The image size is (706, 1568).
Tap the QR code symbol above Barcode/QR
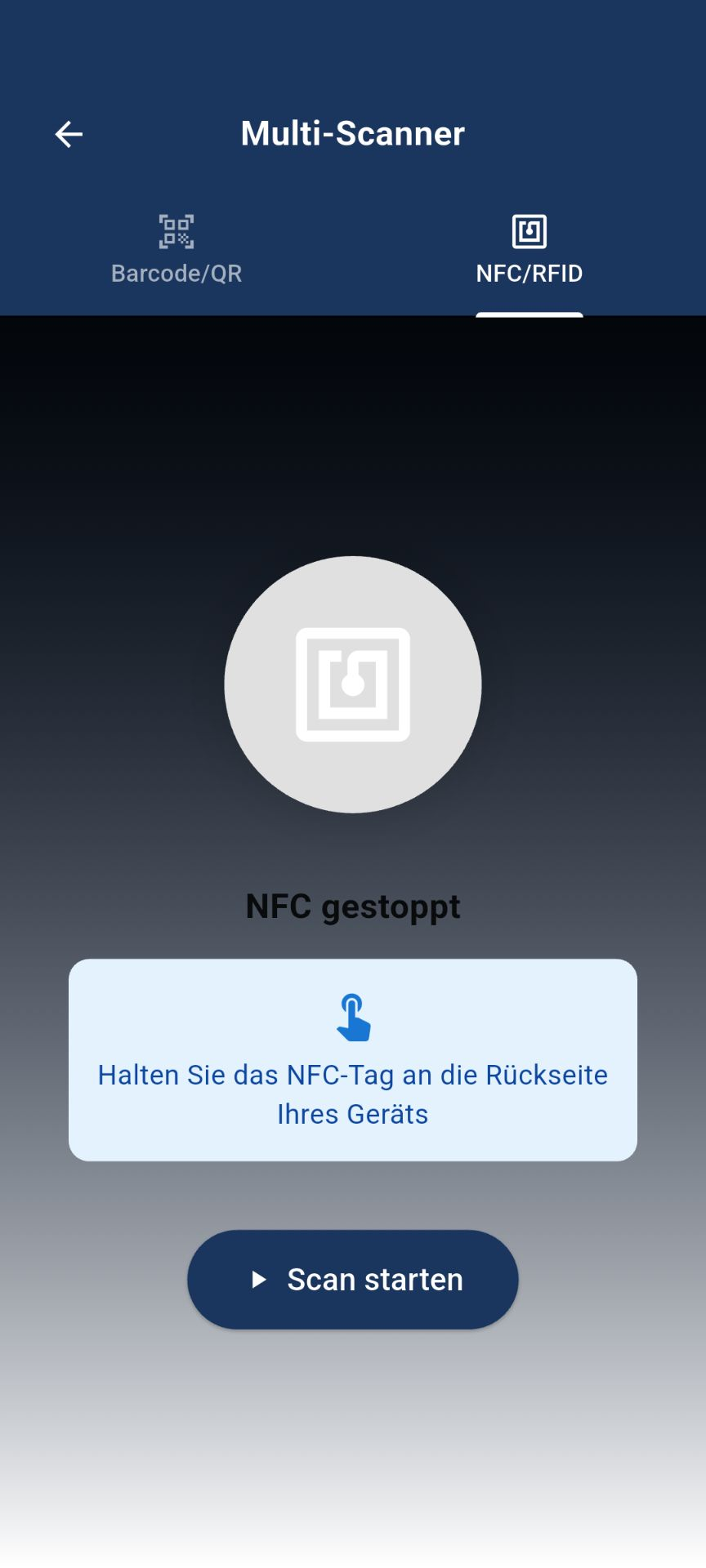tap(176, 231)
